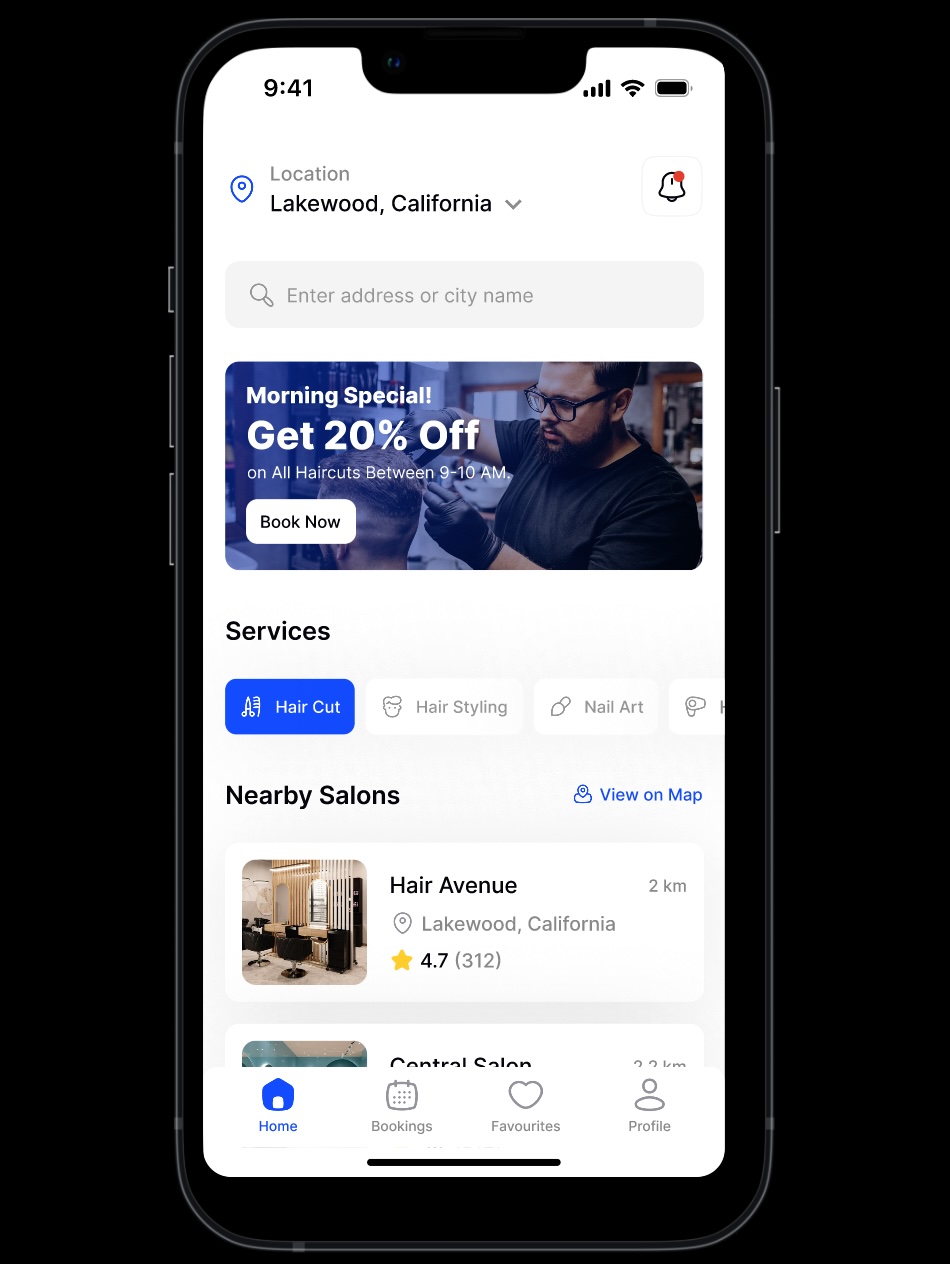Open the notifications bell
950x1264 pixels.
671,187
